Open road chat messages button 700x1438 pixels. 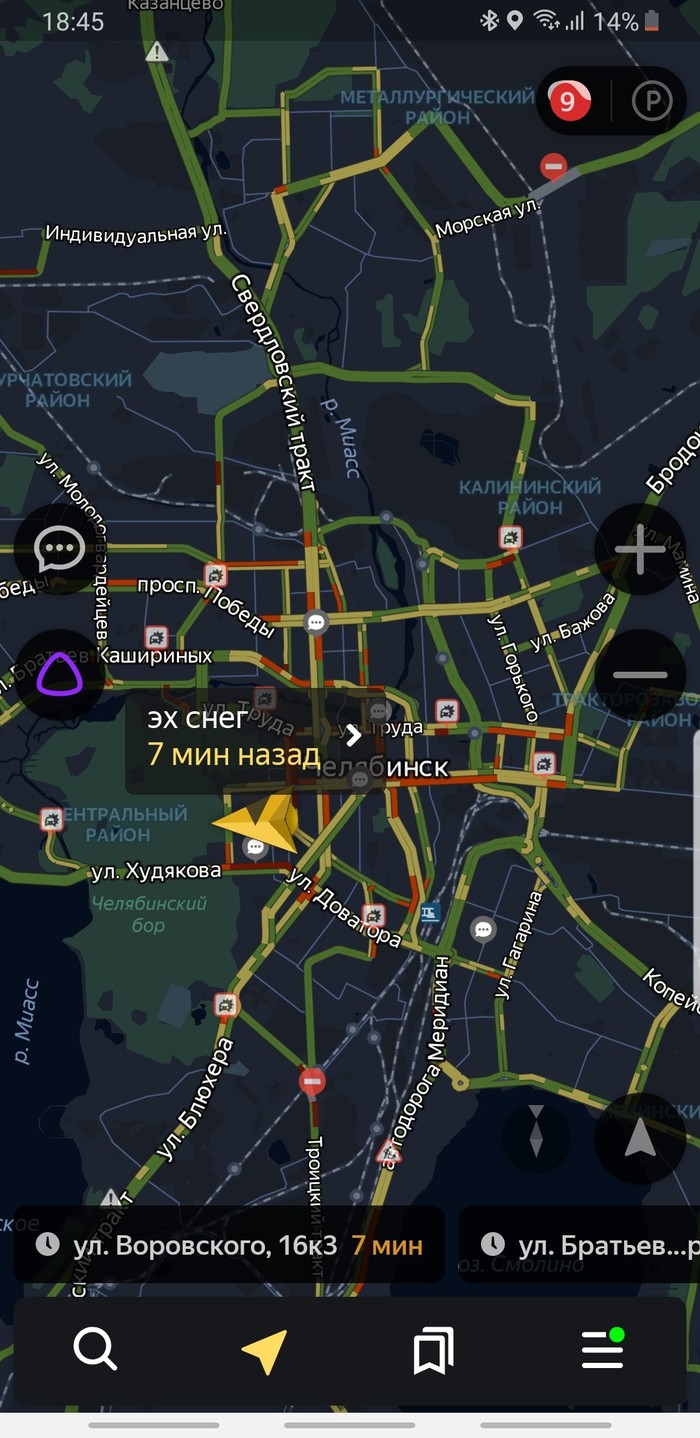[59, 549]
